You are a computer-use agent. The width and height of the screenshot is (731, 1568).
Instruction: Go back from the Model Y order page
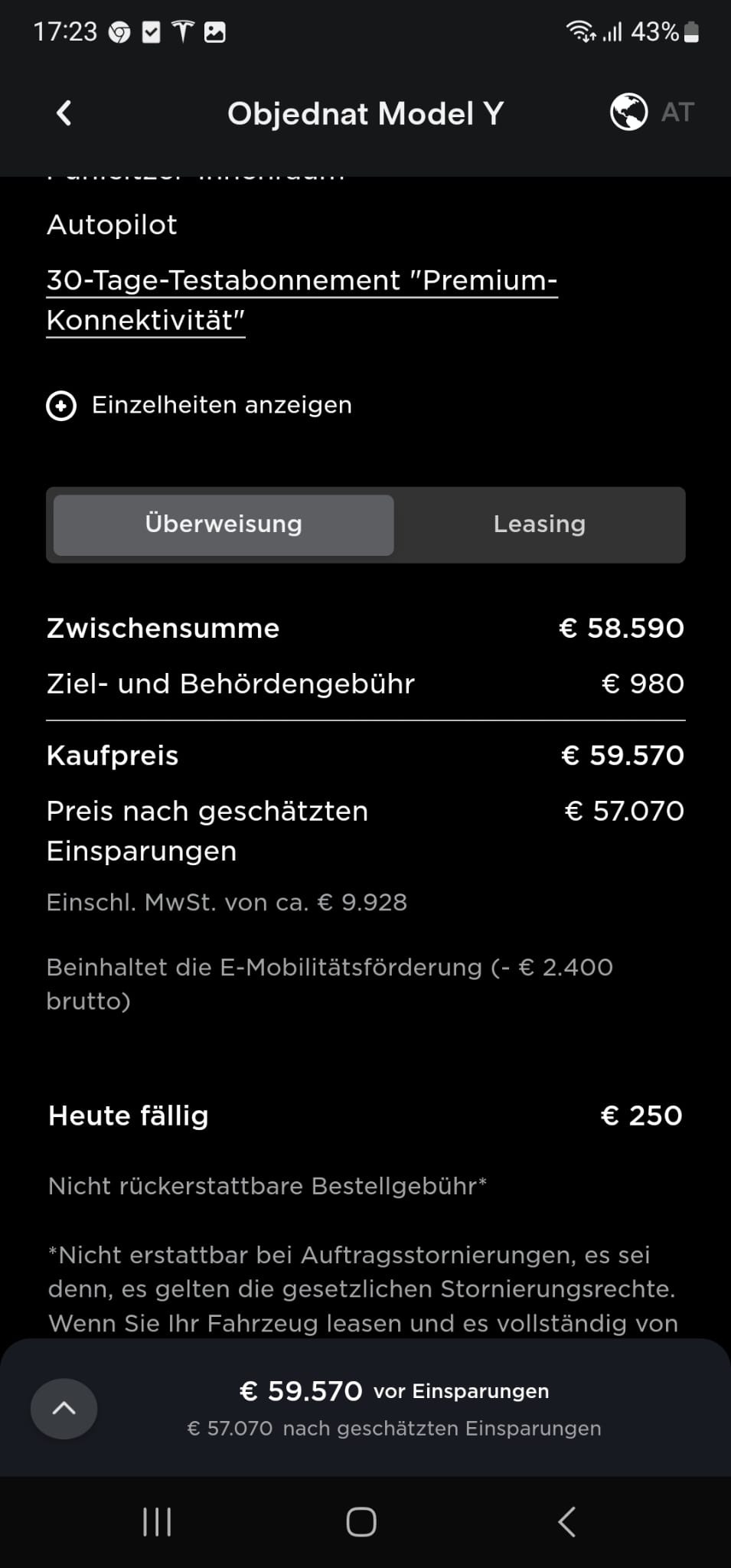(64, 113)
